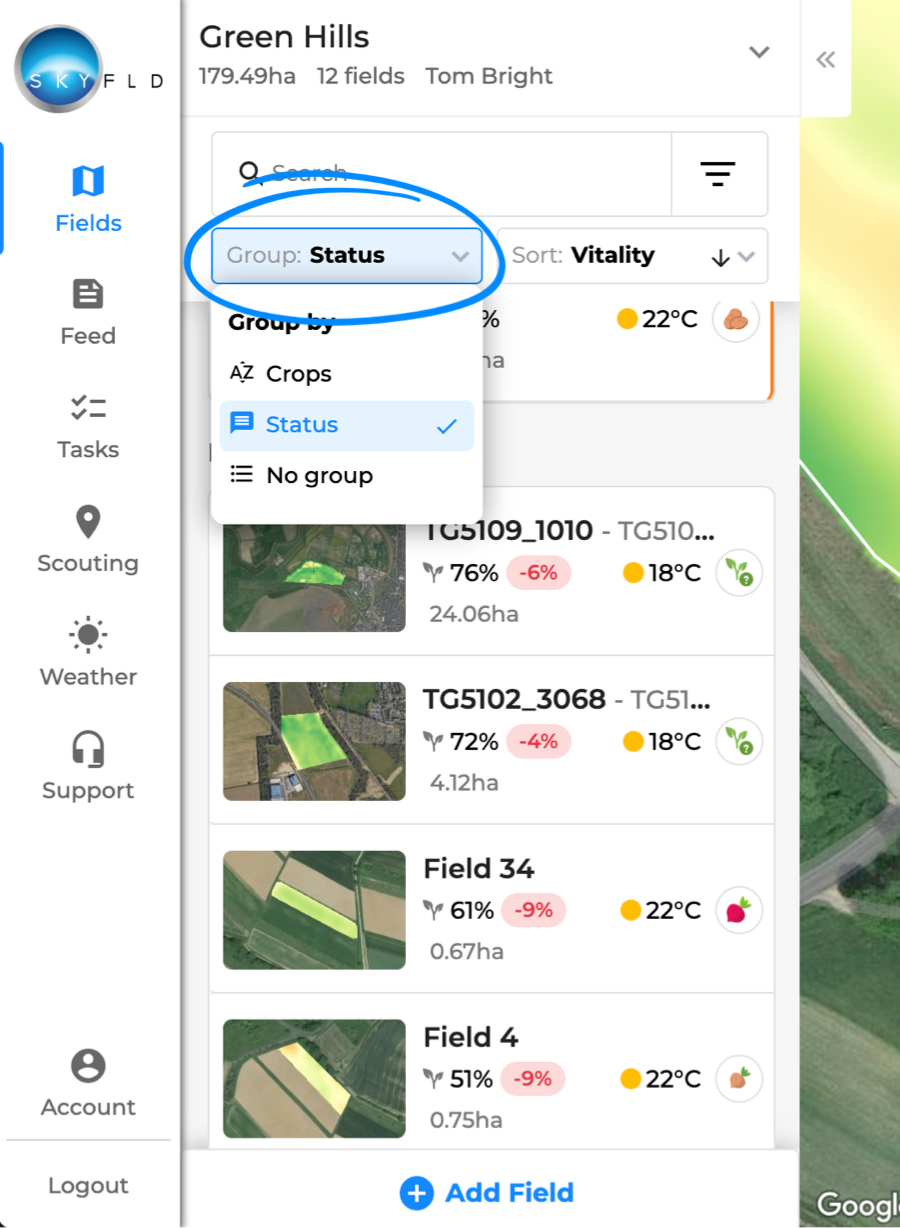This screenshot has height=1228, width=900.
Task: Open the Account page
Action: pos(88,1083)
